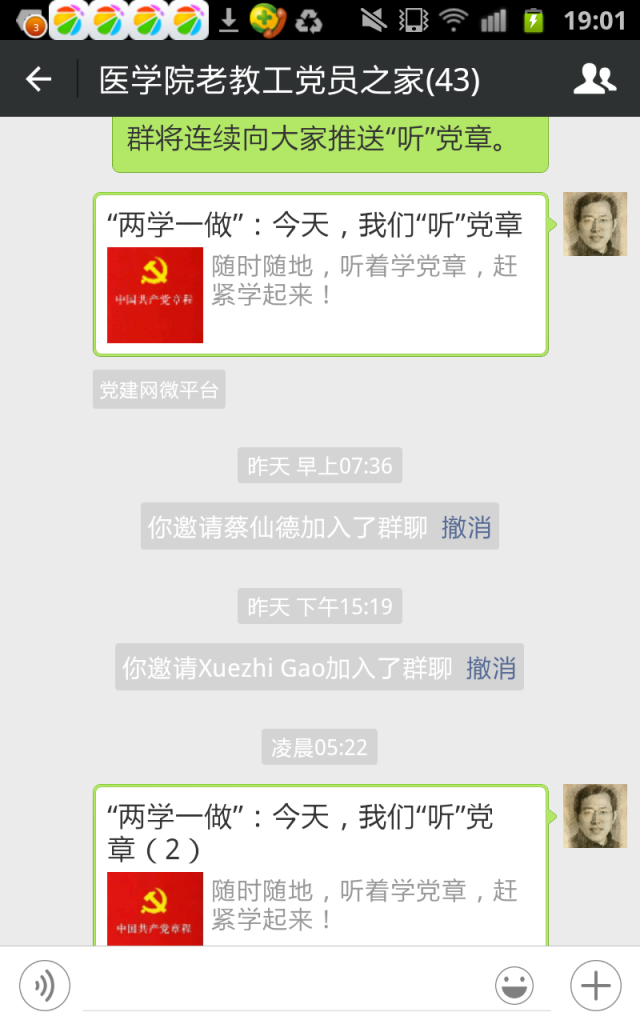Image resolution: width=640 pixels, height=1024 pixels.
Task: Open group members and chat info
Action: tap(596, 79)
